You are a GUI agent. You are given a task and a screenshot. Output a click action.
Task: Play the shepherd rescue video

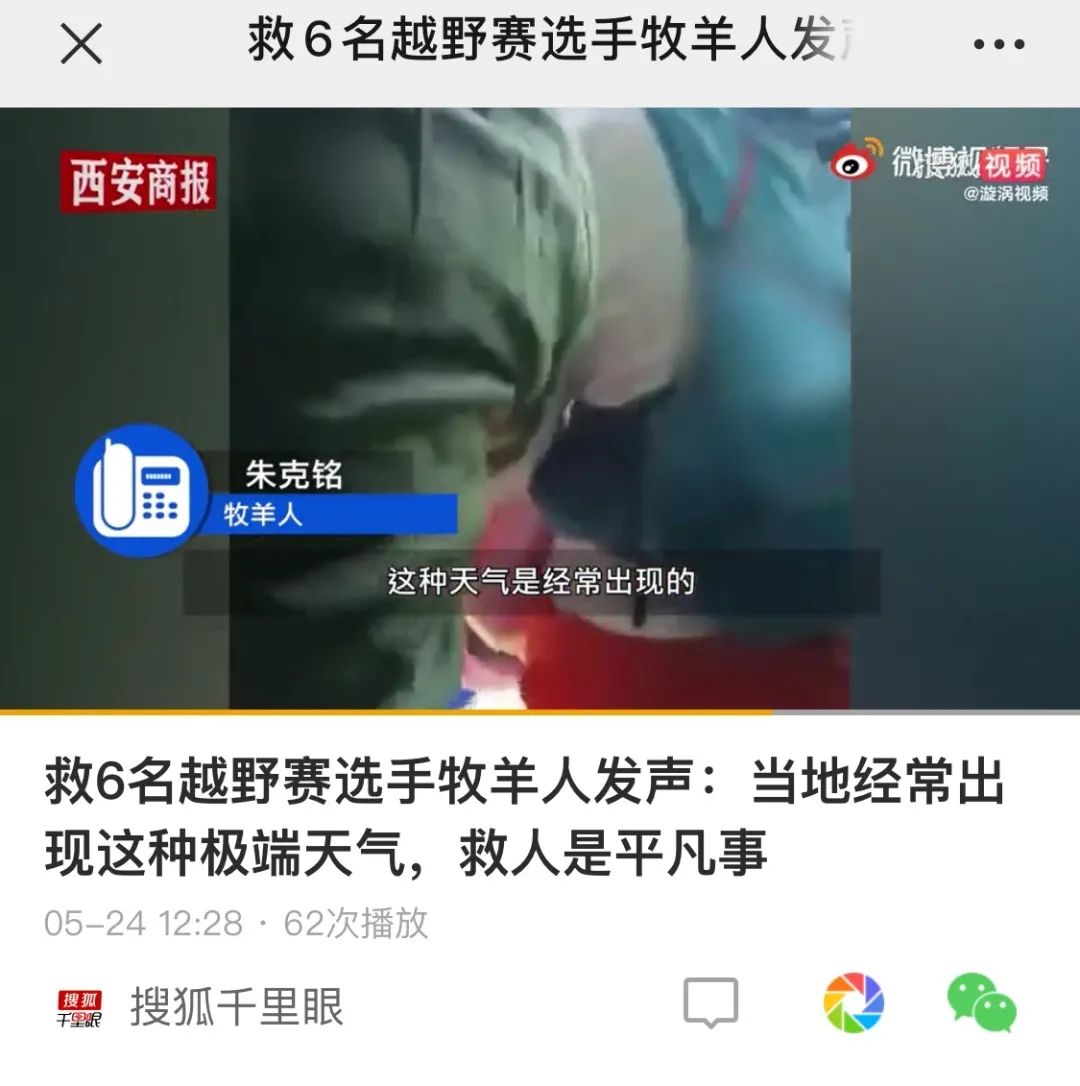[540, 410]
